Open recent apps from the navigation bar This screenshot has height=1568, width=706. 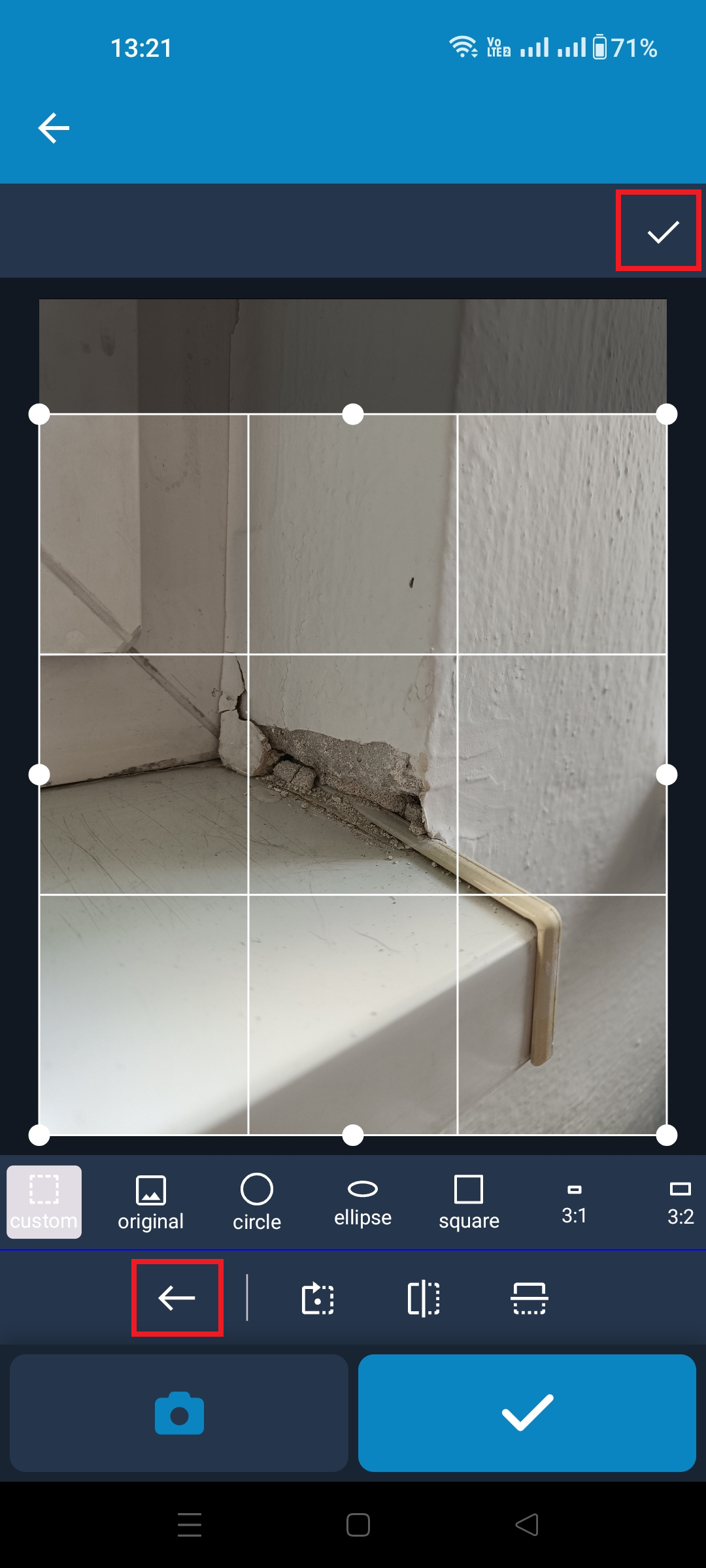pyautogui.click(x=190, y=1524)
